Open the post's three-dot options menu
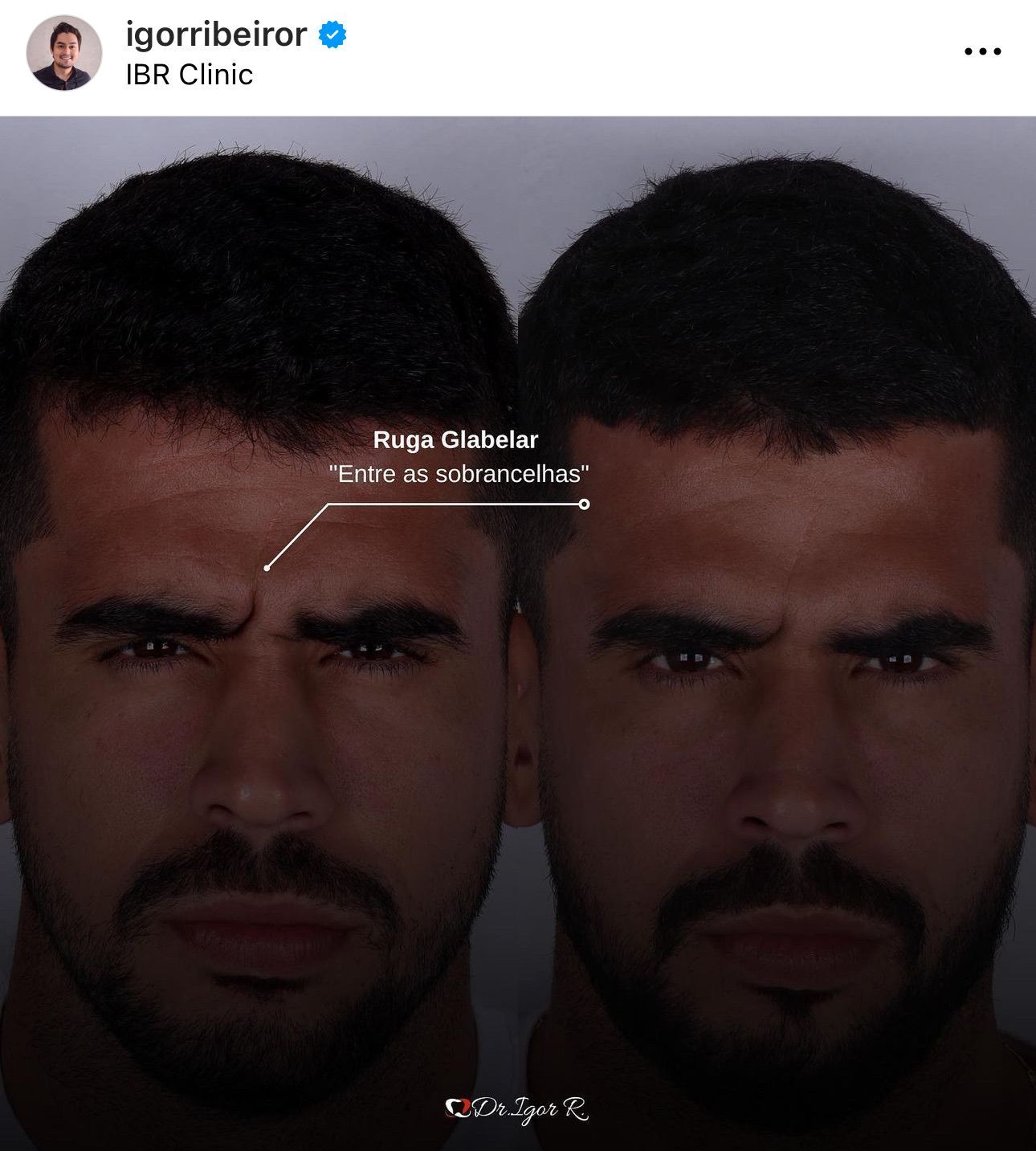1036x1151 pixels. 982,51
